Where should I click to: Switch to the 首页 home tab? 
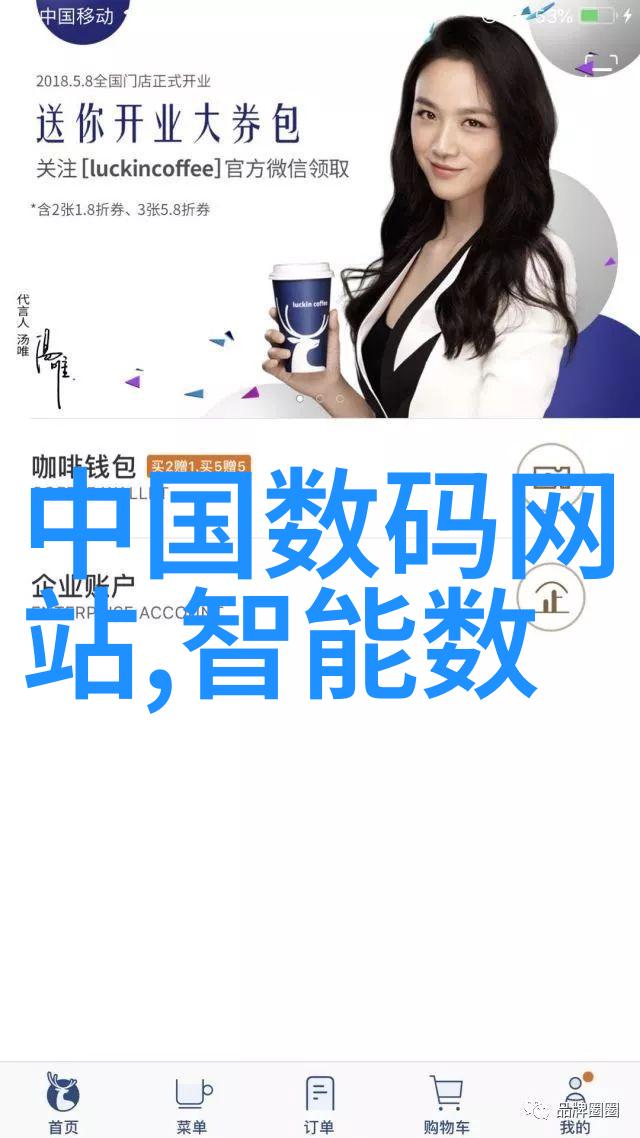(x=64, y=1105)
